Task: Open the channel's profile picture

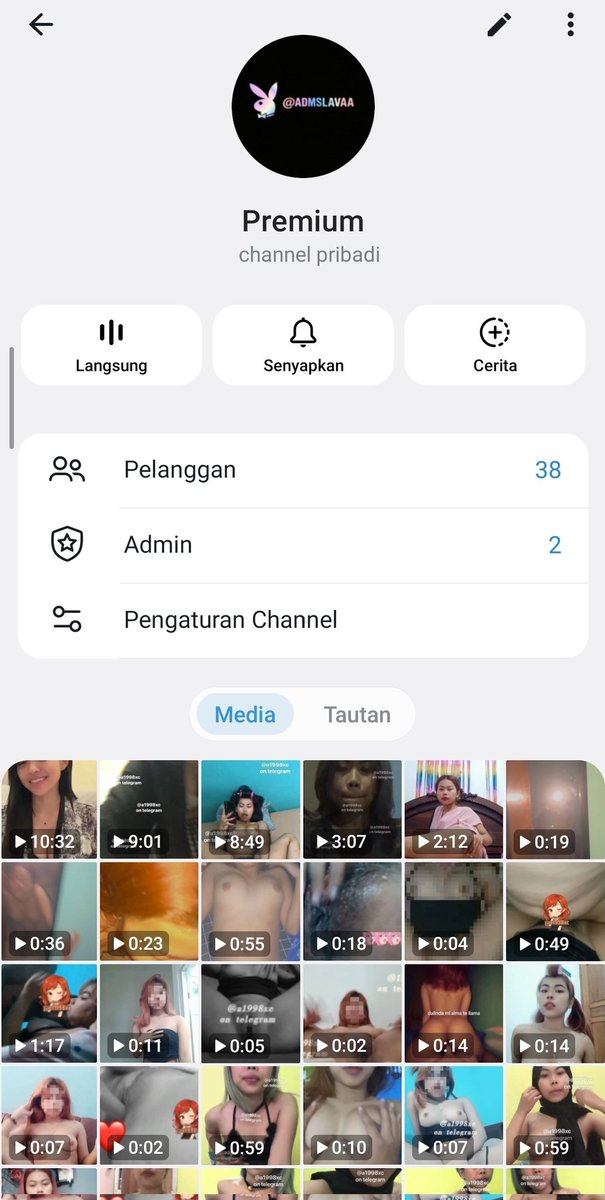Action: click(303, 107)
